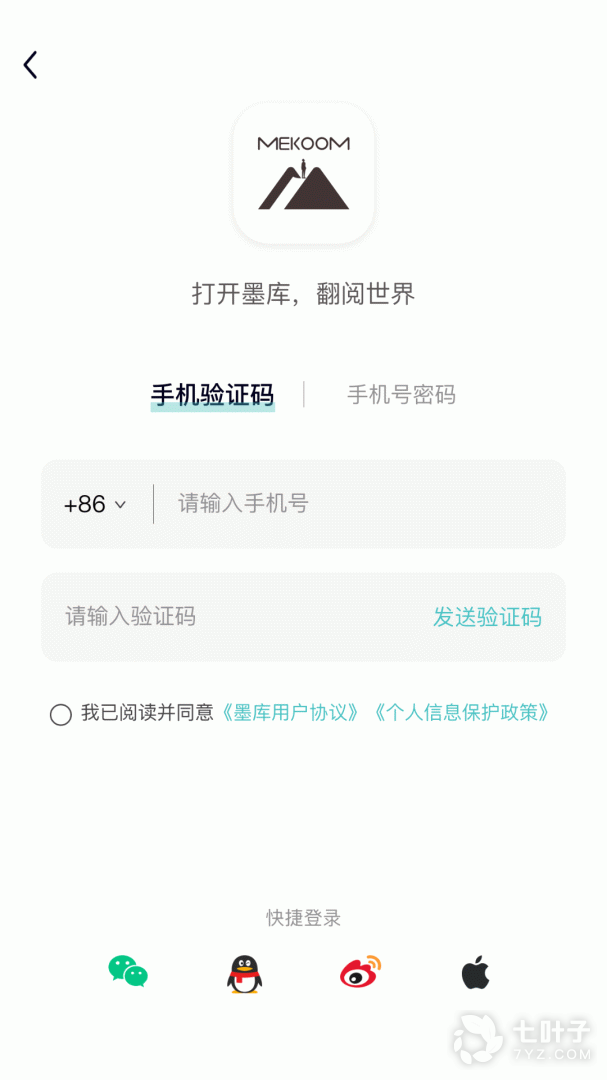Viewport: 607px width, 1080px height.
Task: Tap 发送验证码 to send code
Action: coord(487,616)
